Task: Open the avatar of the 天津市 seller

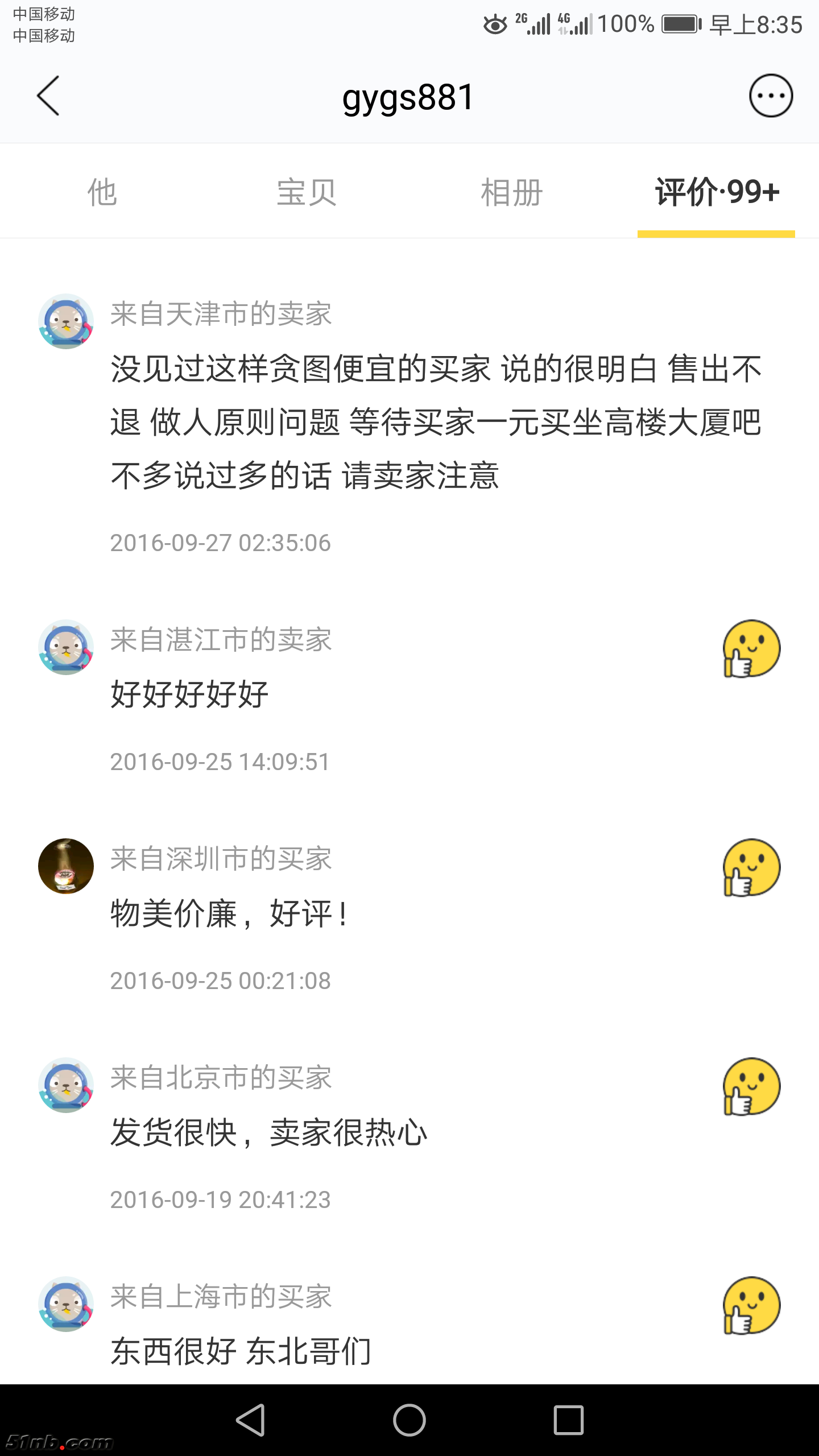Action: tap(66, 321)
